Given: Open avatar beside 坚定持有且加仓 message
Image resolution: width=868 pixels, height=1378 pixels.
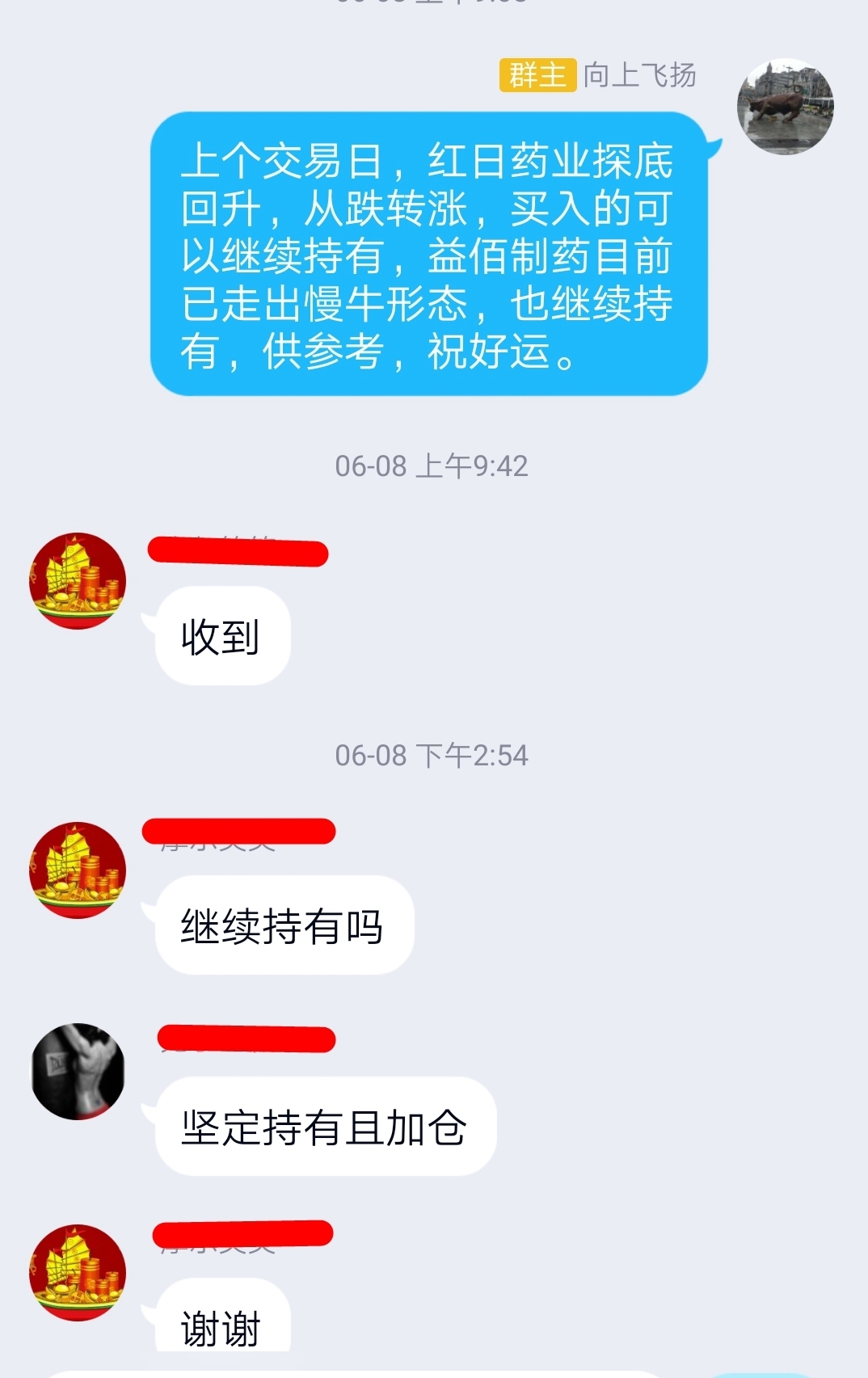Looking at the screenshot, I should [x=78, y=1071].
